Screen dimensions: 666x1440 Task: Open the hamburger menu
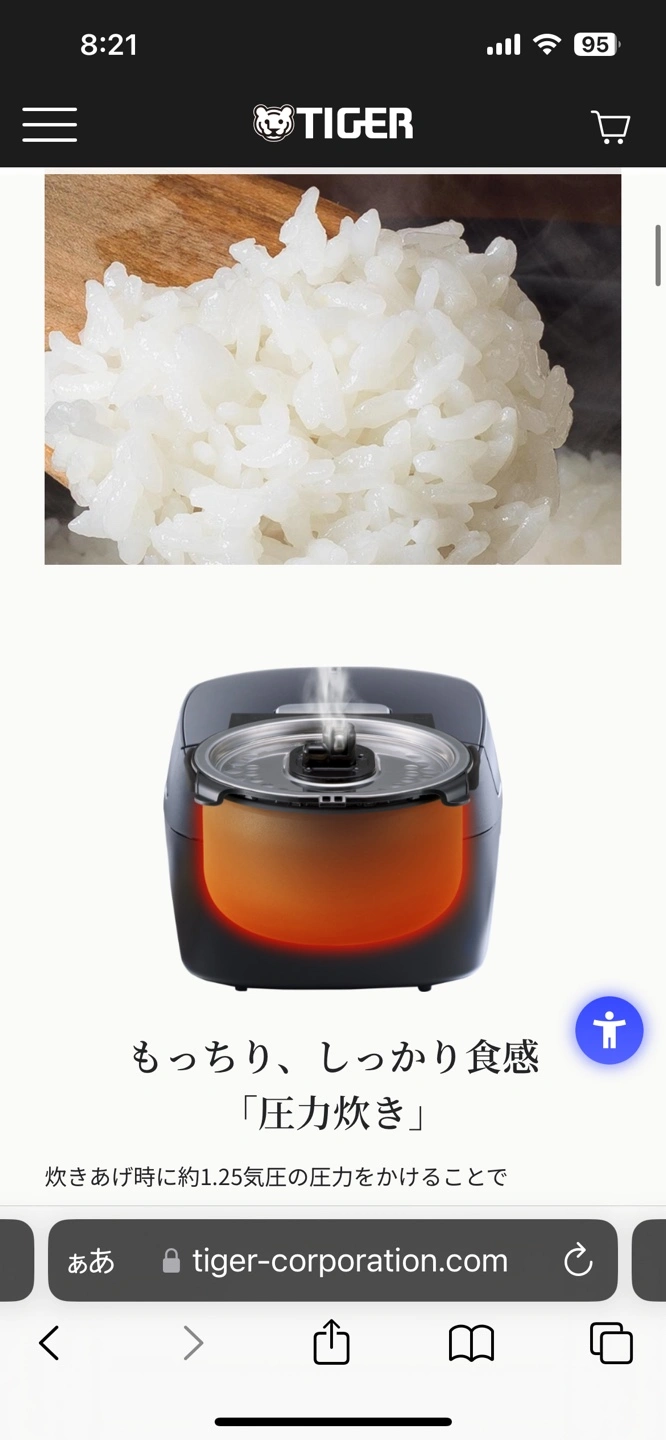pyautogui.click(x=50, y=125)
